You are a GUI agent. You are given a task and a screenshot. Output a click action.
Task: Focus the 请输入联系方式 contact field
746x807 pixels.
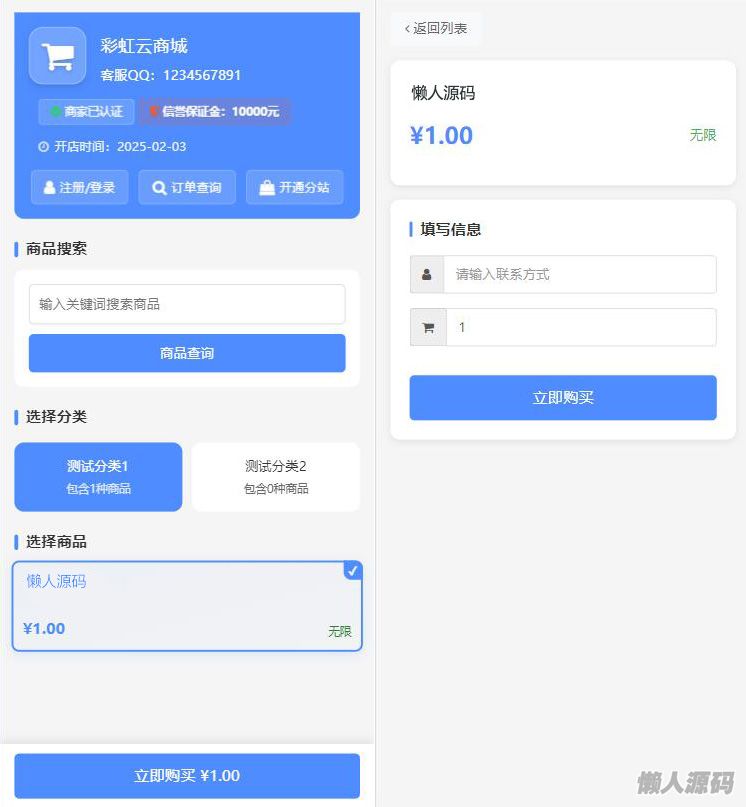[579, 274]
